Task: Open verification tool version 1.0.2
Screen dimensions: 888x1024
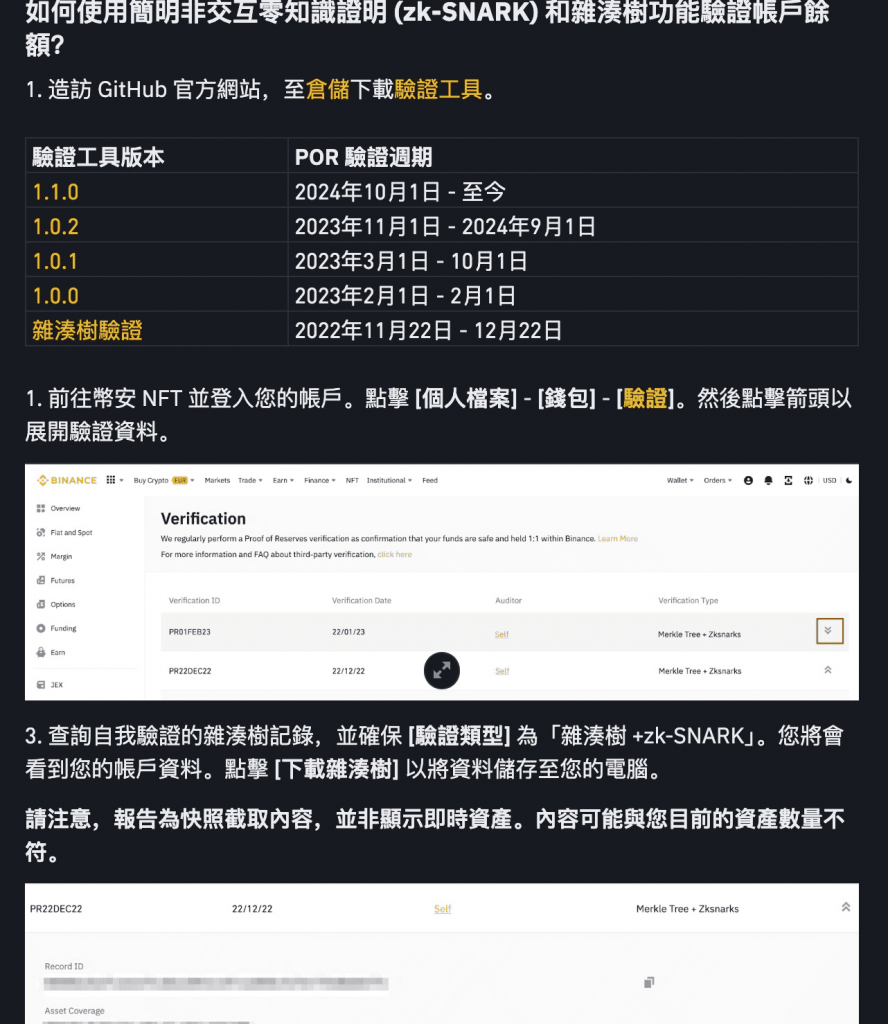Action: tap(56, 226)
